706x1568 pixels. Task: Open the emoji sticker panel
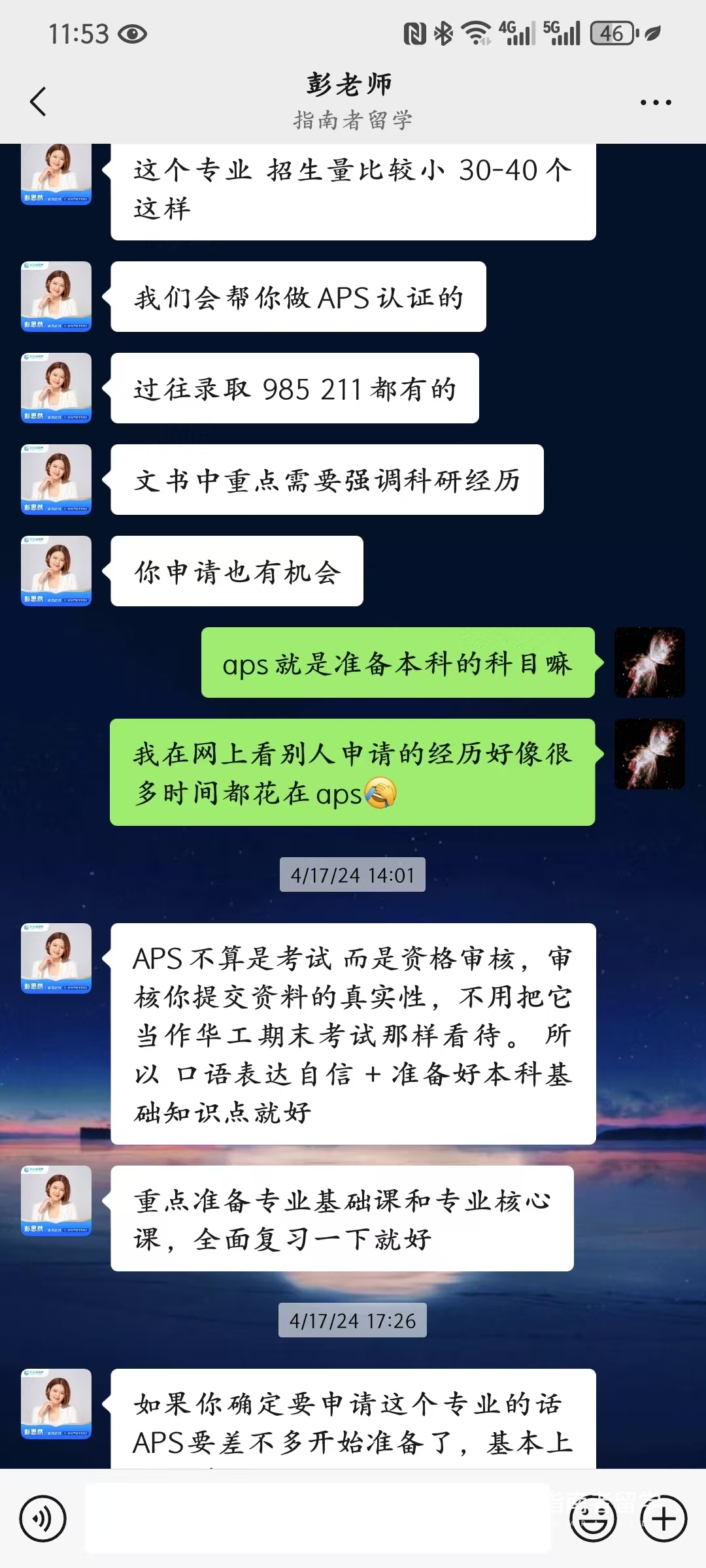coord(593,1518)
